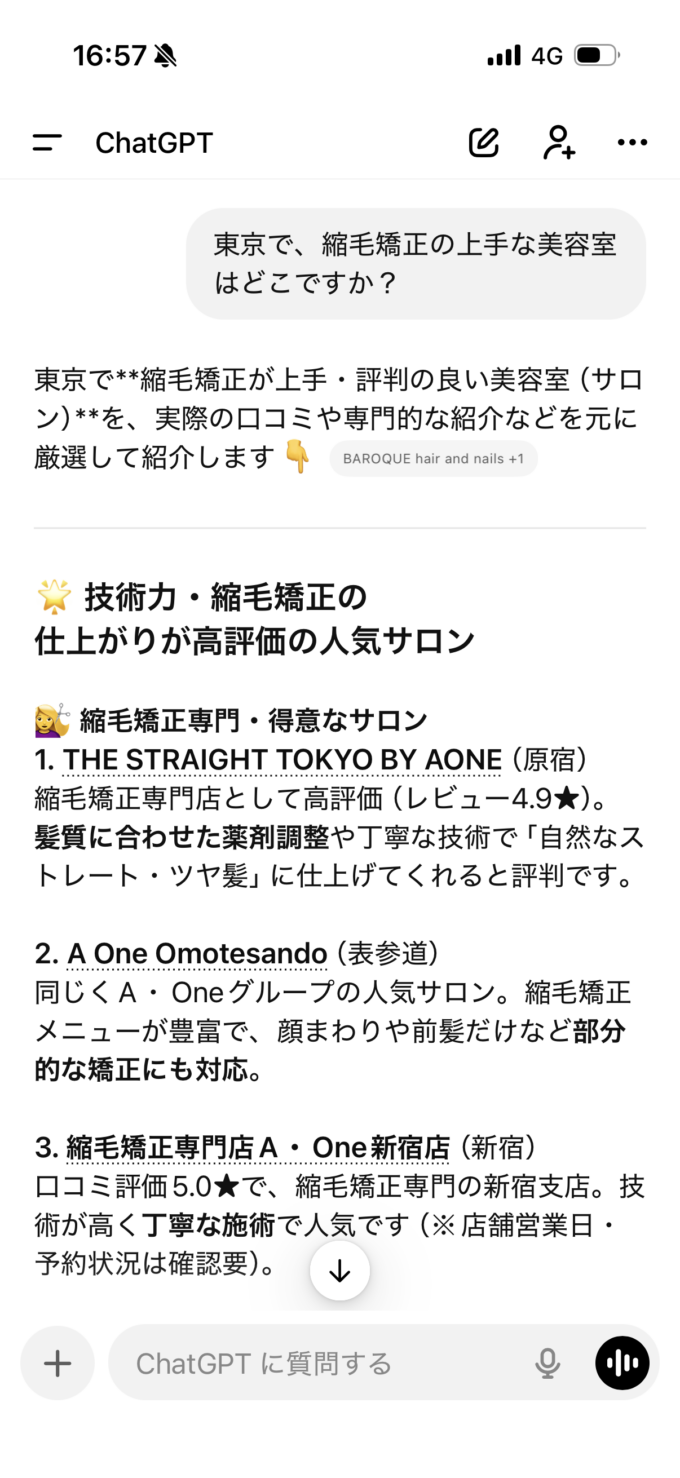The width and height of the screenshot is (680, 1478).
Task: Open the three-dot overflow menu
Action: (x=632, y=143)
